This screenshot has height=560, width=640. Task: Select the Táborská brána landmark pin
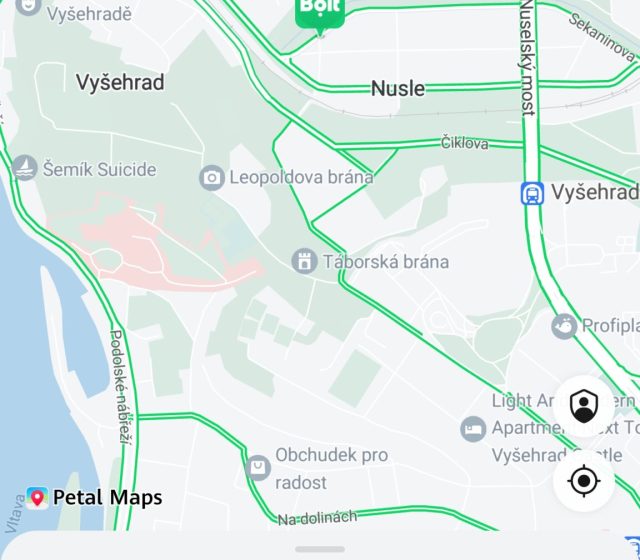click(303, 262)
